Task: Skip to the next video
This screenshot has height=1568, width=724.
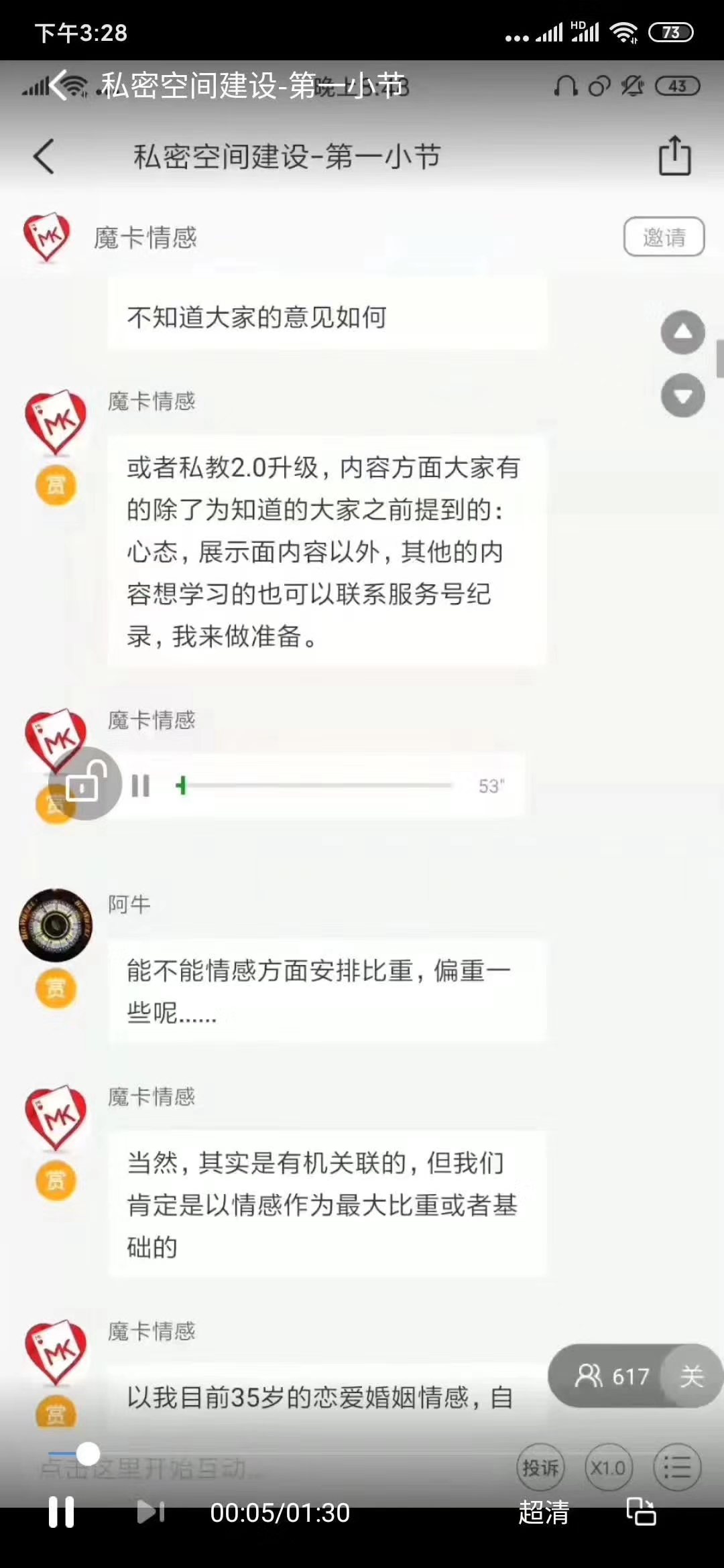Action: pyautogui.click(x=150, y=1512)
